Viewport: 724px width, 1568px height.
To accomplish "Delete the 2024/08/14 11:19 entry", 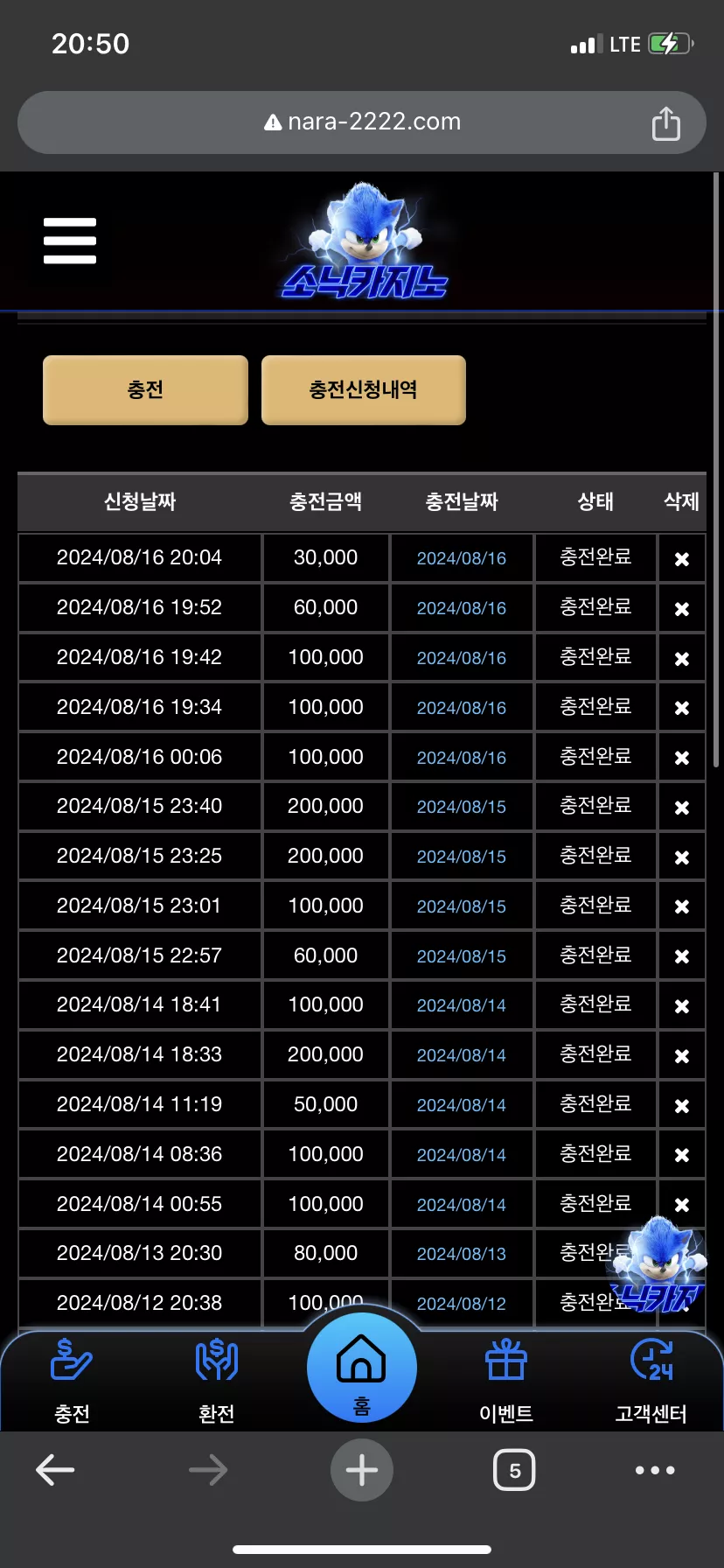I will click(x=682, y=1106).
